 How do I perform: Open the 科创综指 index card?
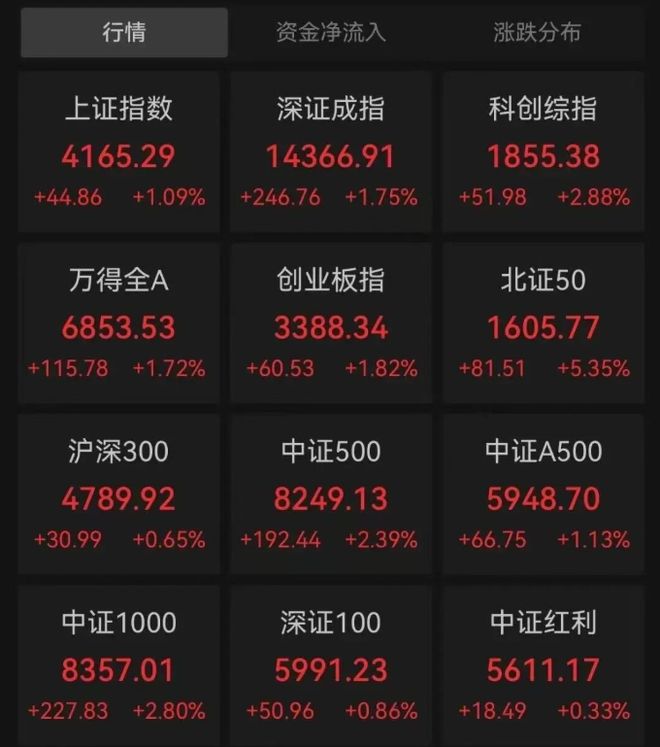click(543, 152)
